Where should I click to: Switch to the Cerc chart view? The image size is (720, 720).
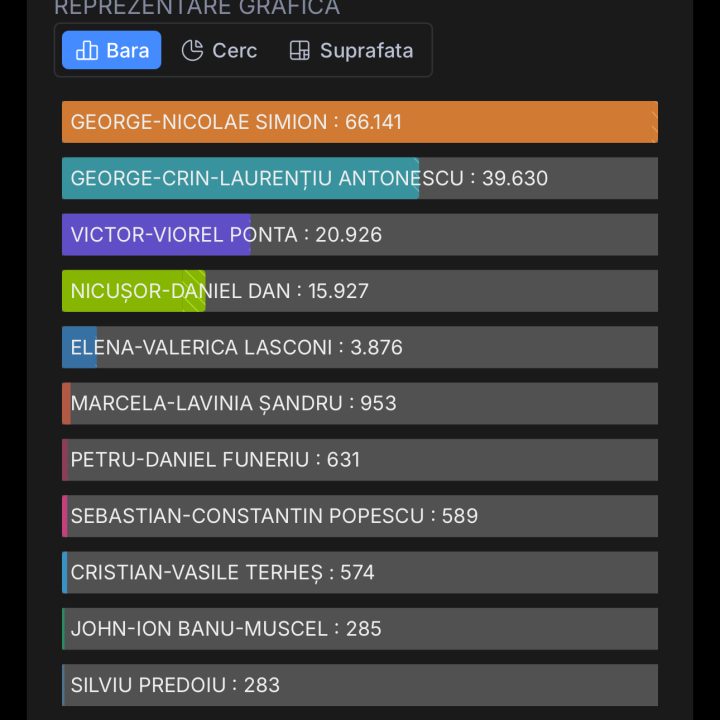(220, 51)
